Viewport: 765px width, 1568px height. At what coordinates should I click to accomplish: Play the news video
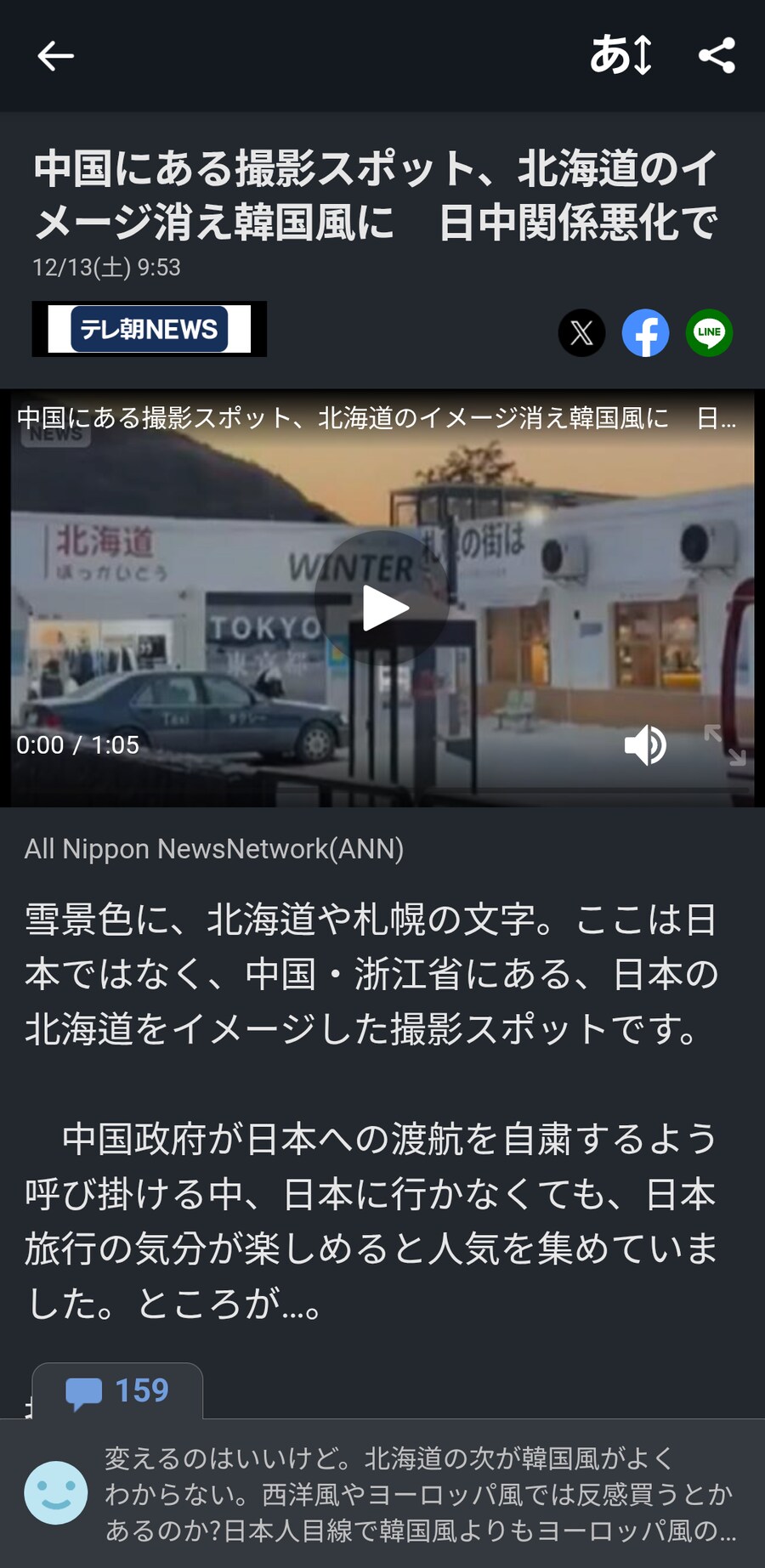coord(384,607)
